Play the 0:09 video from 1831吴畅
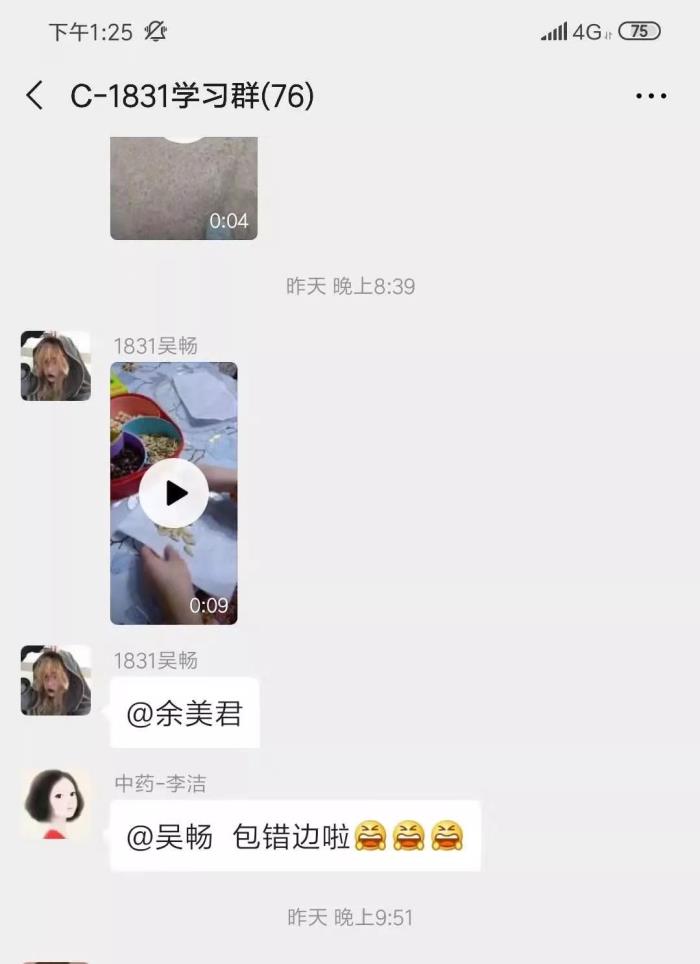Screen dimensions: 700x964 click(x=174, y=493)
